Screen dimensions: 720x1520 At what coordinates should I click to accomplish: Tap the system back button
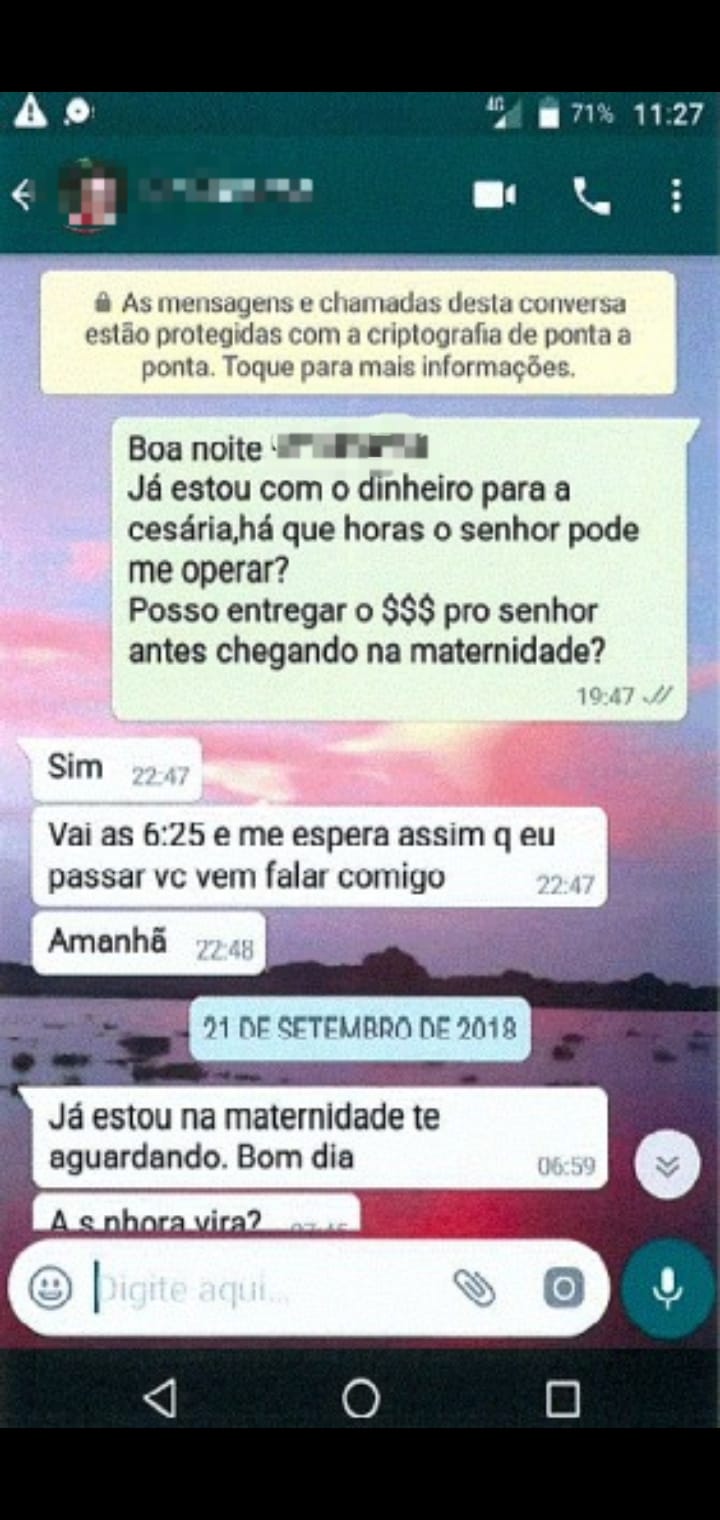pyautogui.click(x=159, y=1398)
